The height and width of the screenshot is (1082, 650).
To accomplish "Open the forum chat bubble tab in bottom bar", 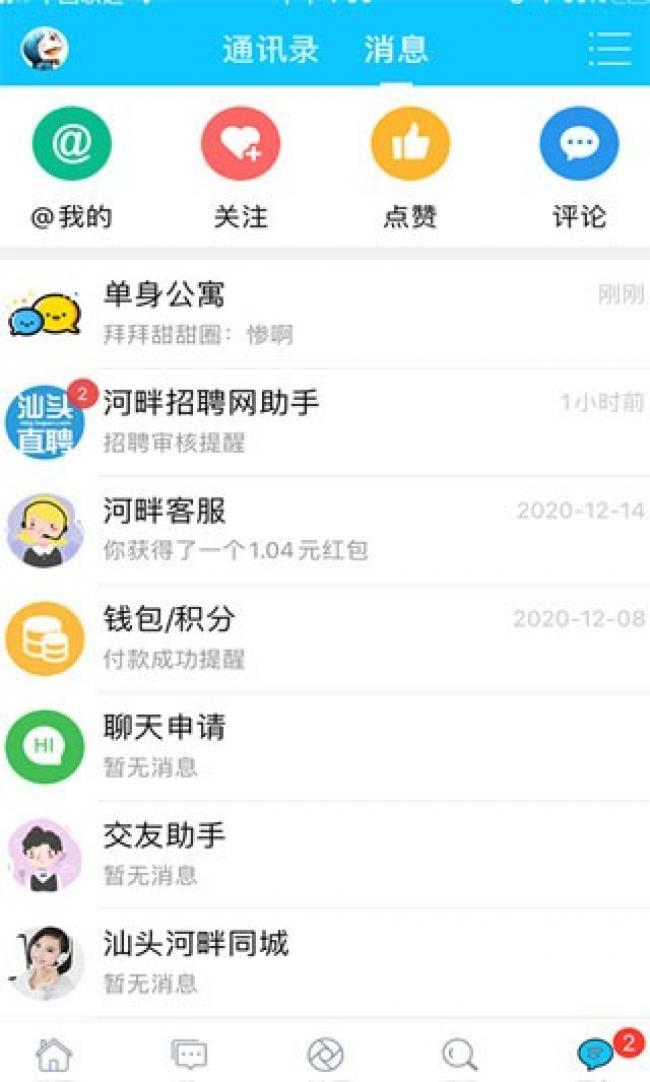I will click(189, 1054).
